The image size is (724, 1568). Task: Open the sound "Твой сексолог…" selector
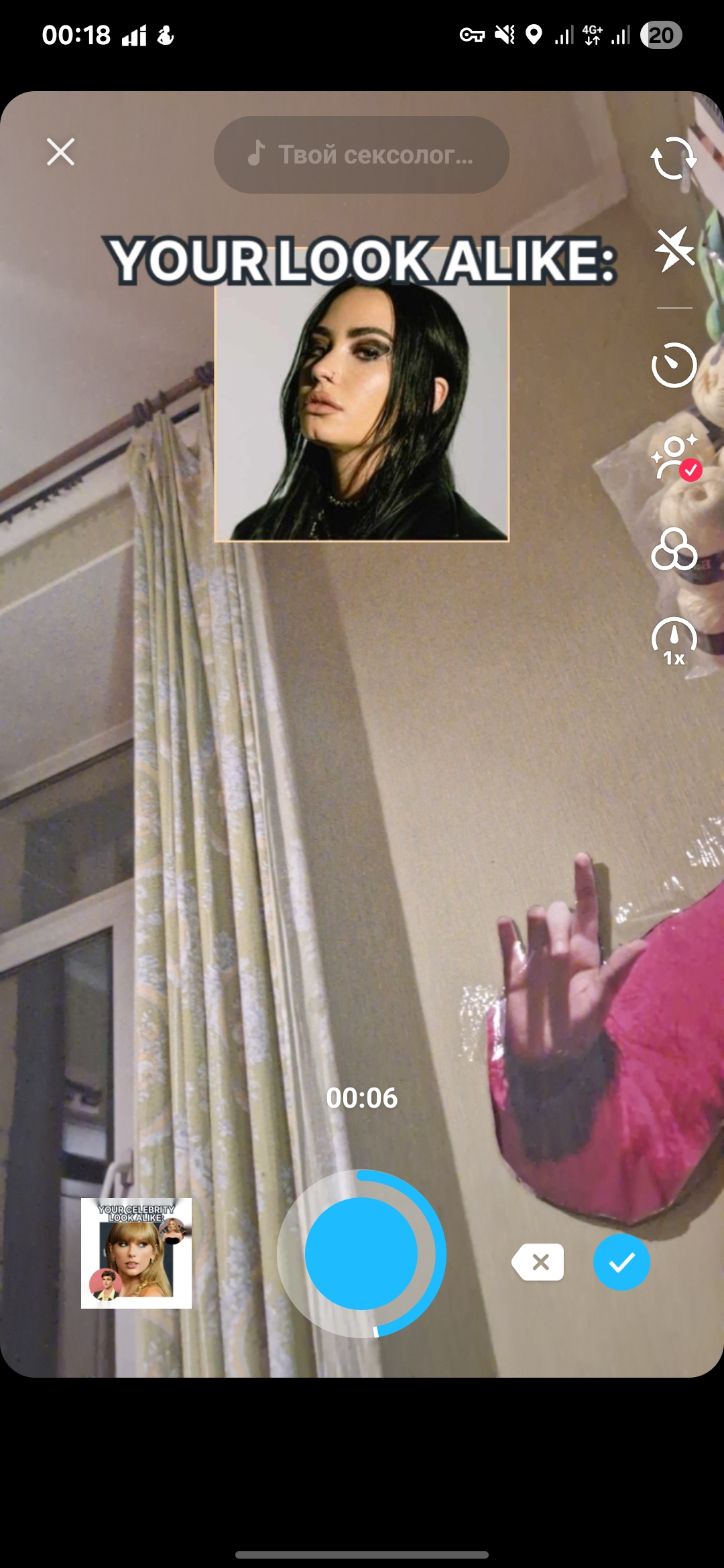pyautogui.click(x=361, y=155)
